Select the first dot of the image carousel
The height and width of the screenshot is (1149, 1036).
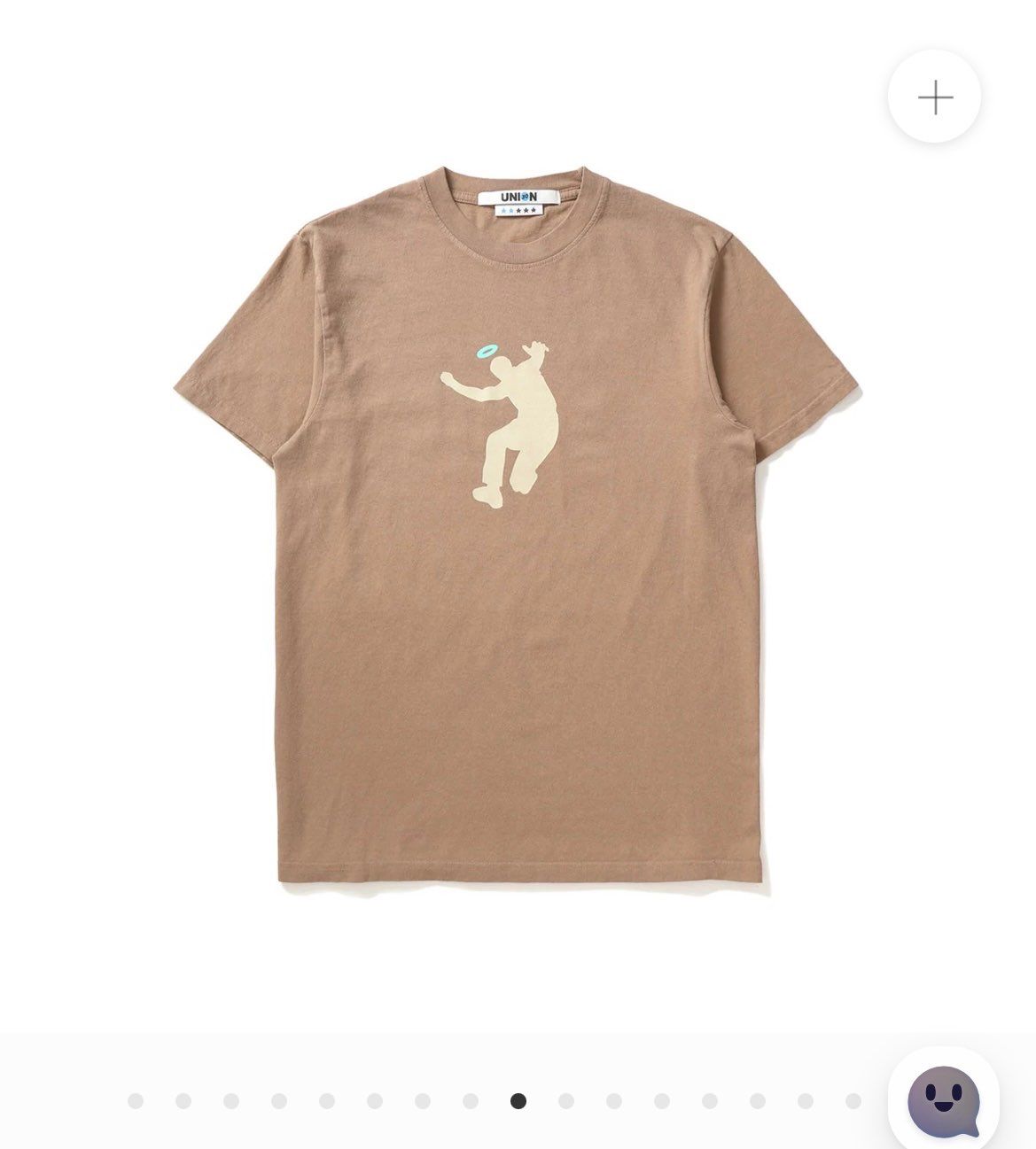pos(136,1101)
